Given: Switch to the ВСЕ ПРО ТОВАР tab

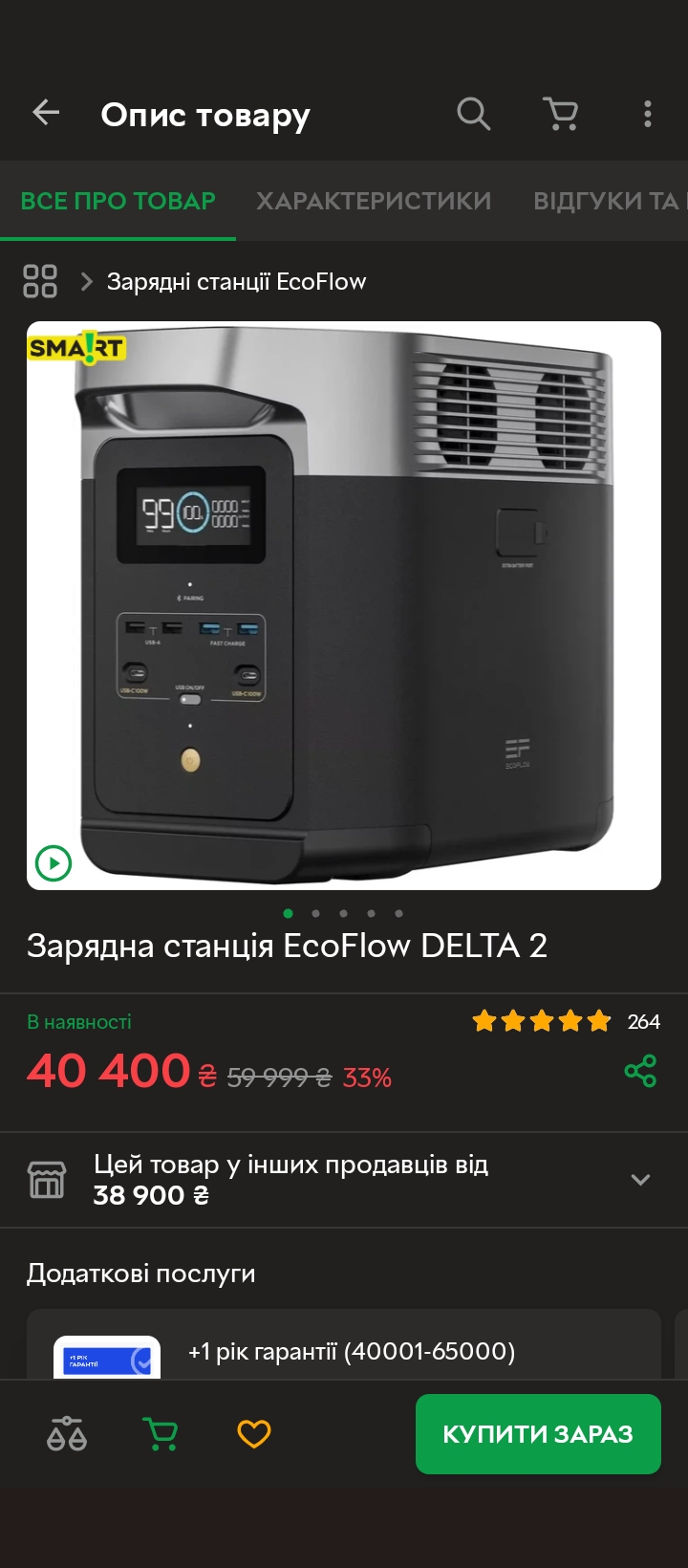Looking at the screenshot, I should point(118,201).
